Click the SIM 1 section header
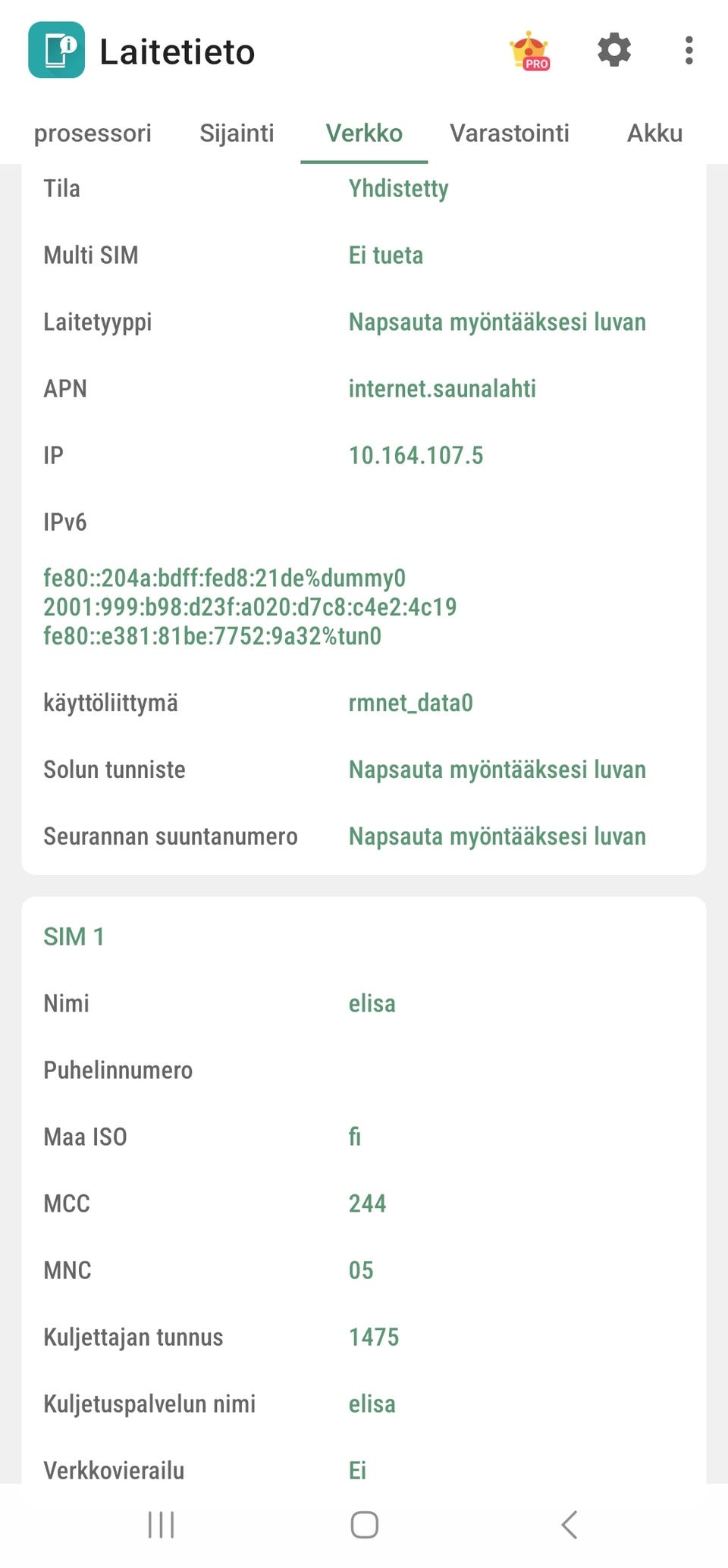 tap(74, 936)
